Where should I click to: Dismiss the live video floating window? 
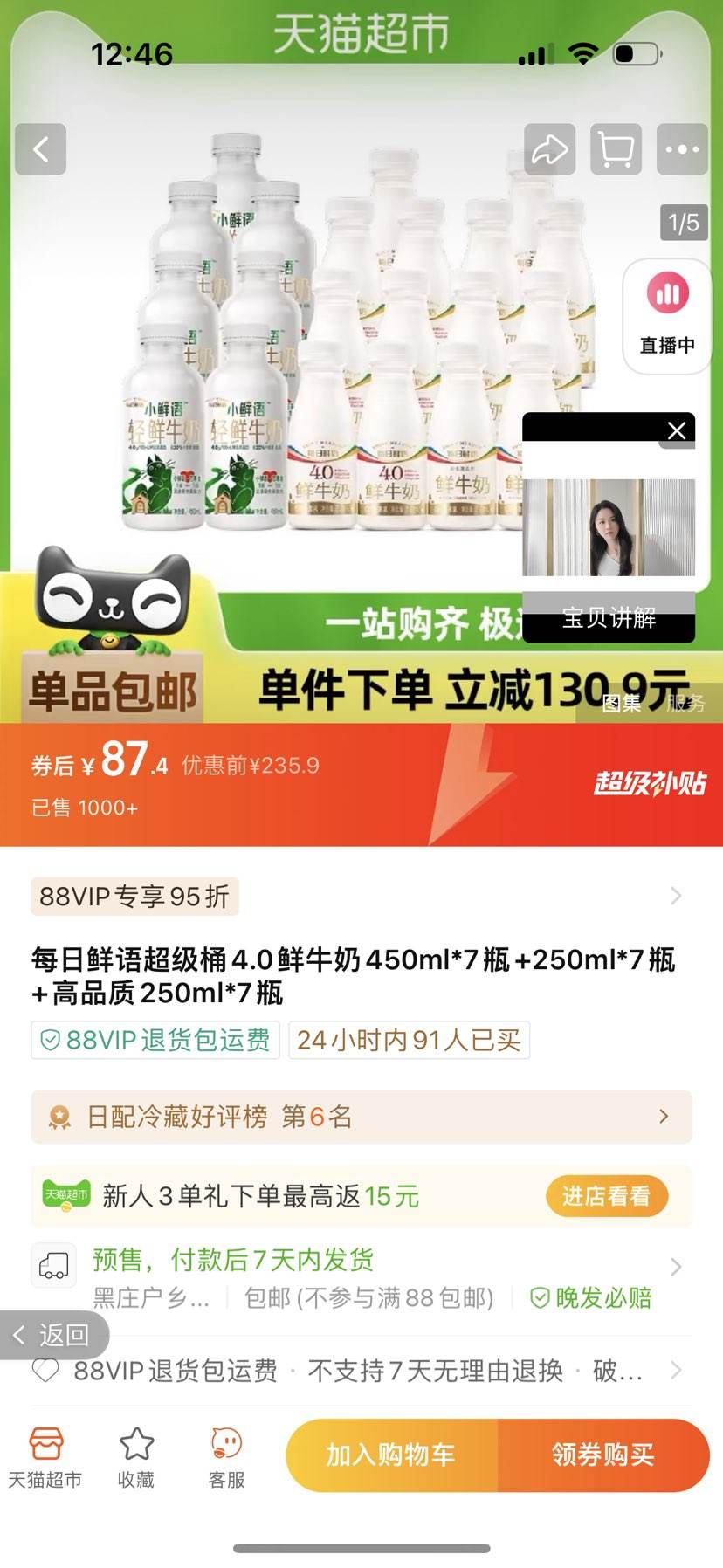coord(675,430)
